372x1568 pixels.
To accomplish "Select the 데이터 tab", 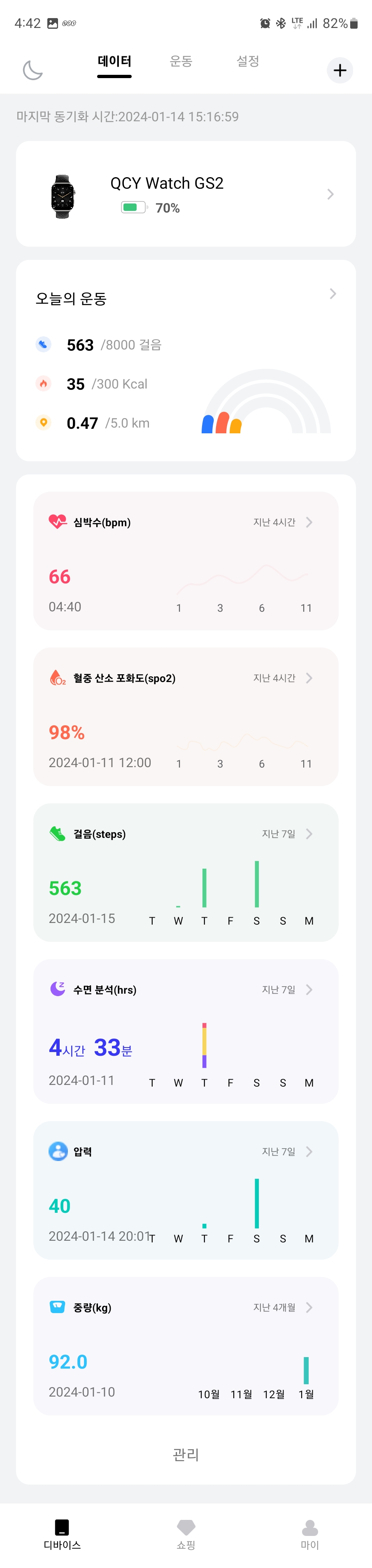I will [x=114, y=62].
